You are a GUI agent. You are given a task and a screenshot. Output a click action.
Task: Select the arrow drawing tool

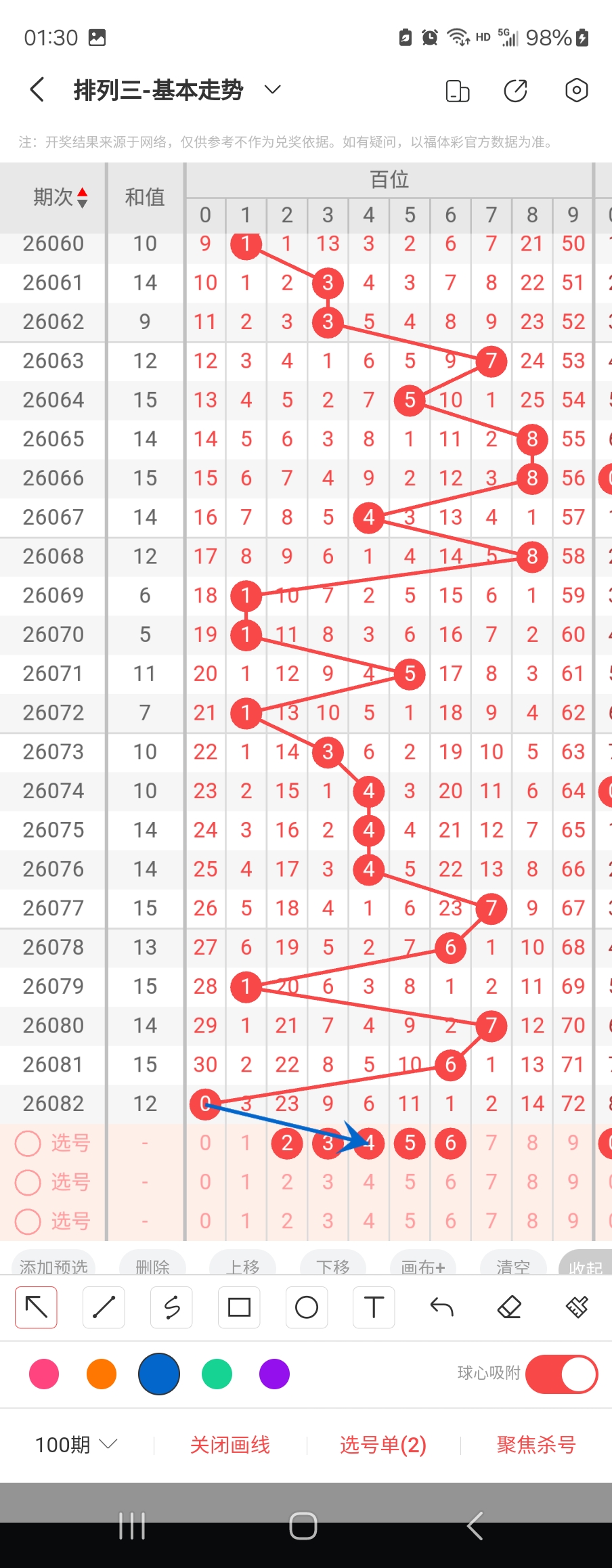click(37, 1307)
